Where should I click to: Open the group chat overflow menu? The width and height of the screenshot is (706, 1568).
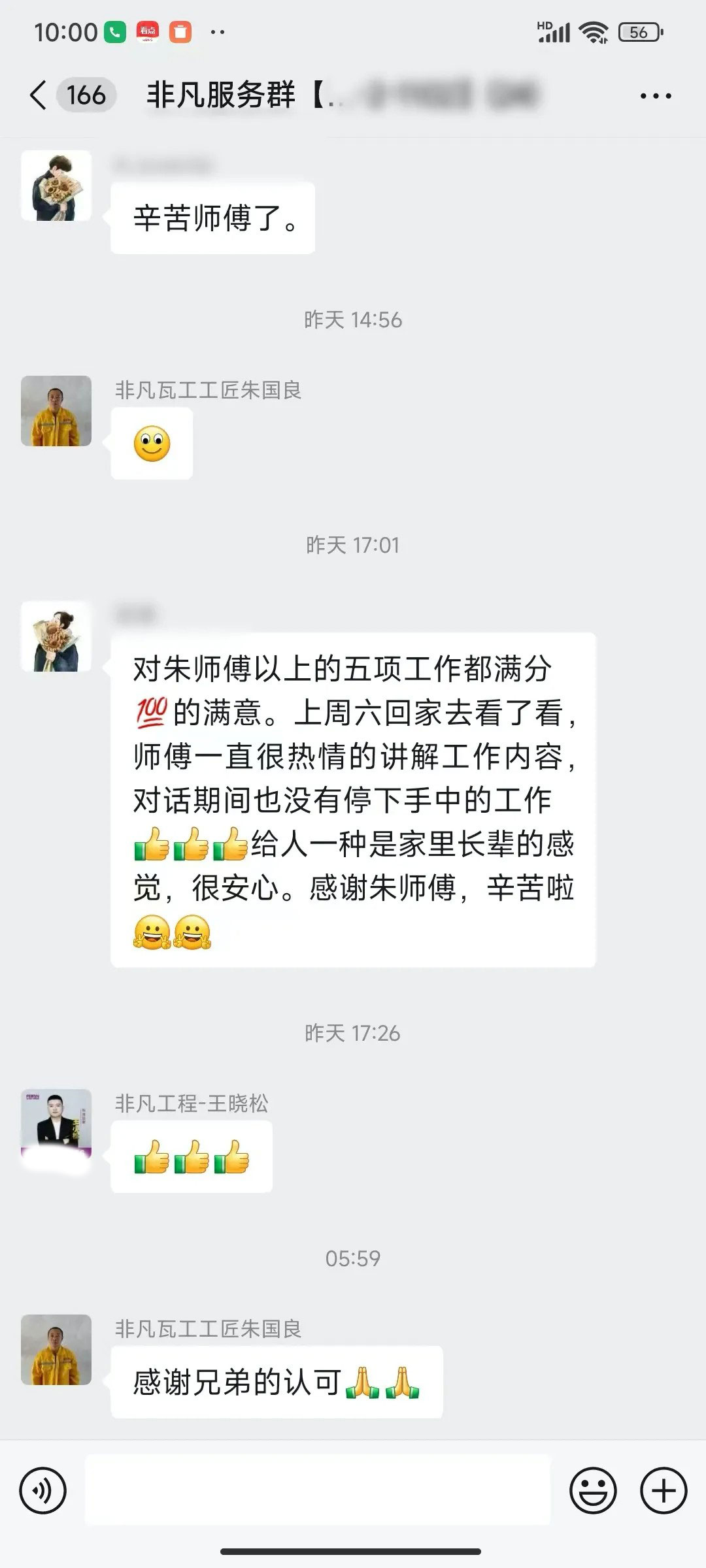click(x=655, y=96)
